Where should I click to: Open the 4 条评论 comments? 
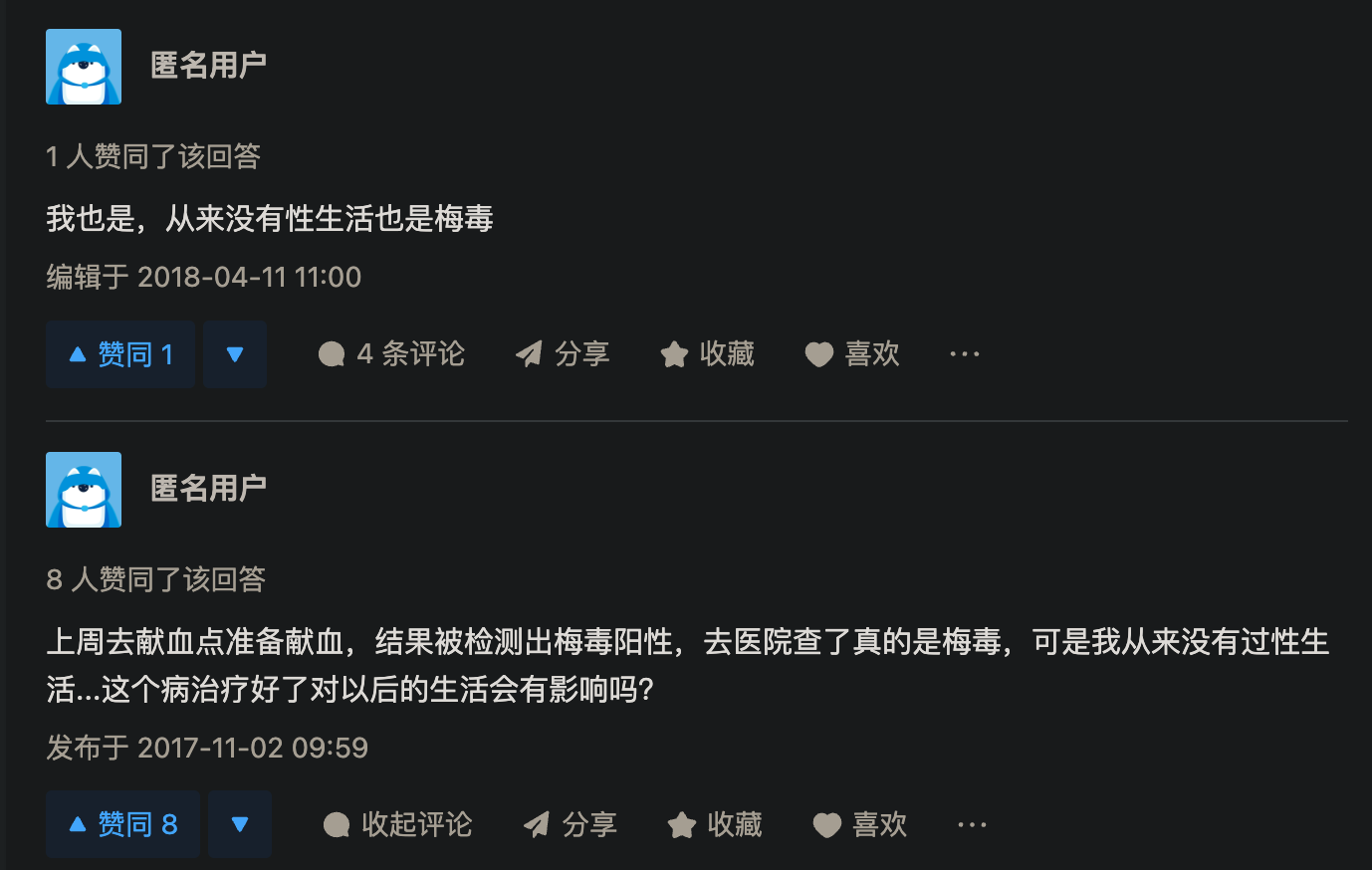[391, 354]
